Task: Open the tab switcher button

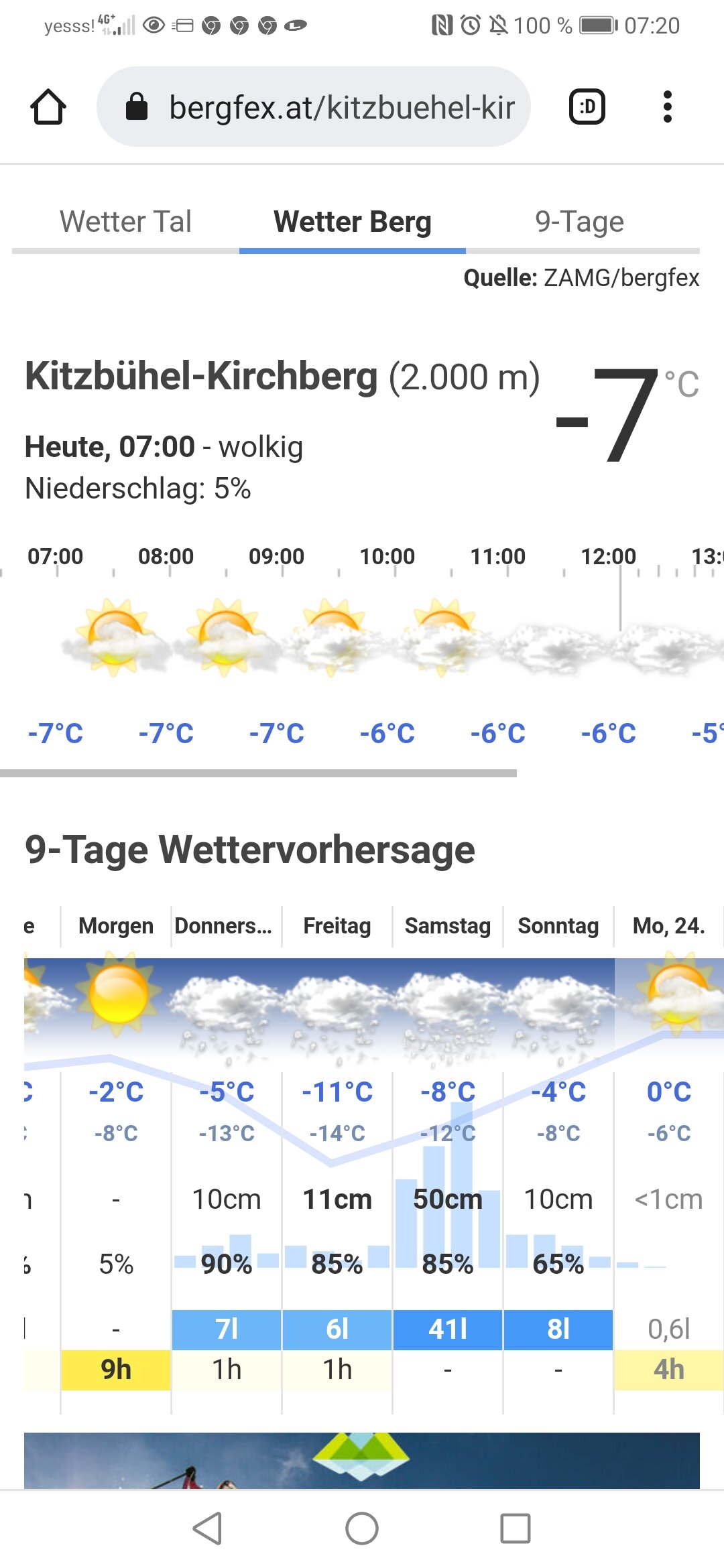Action: 587,107
